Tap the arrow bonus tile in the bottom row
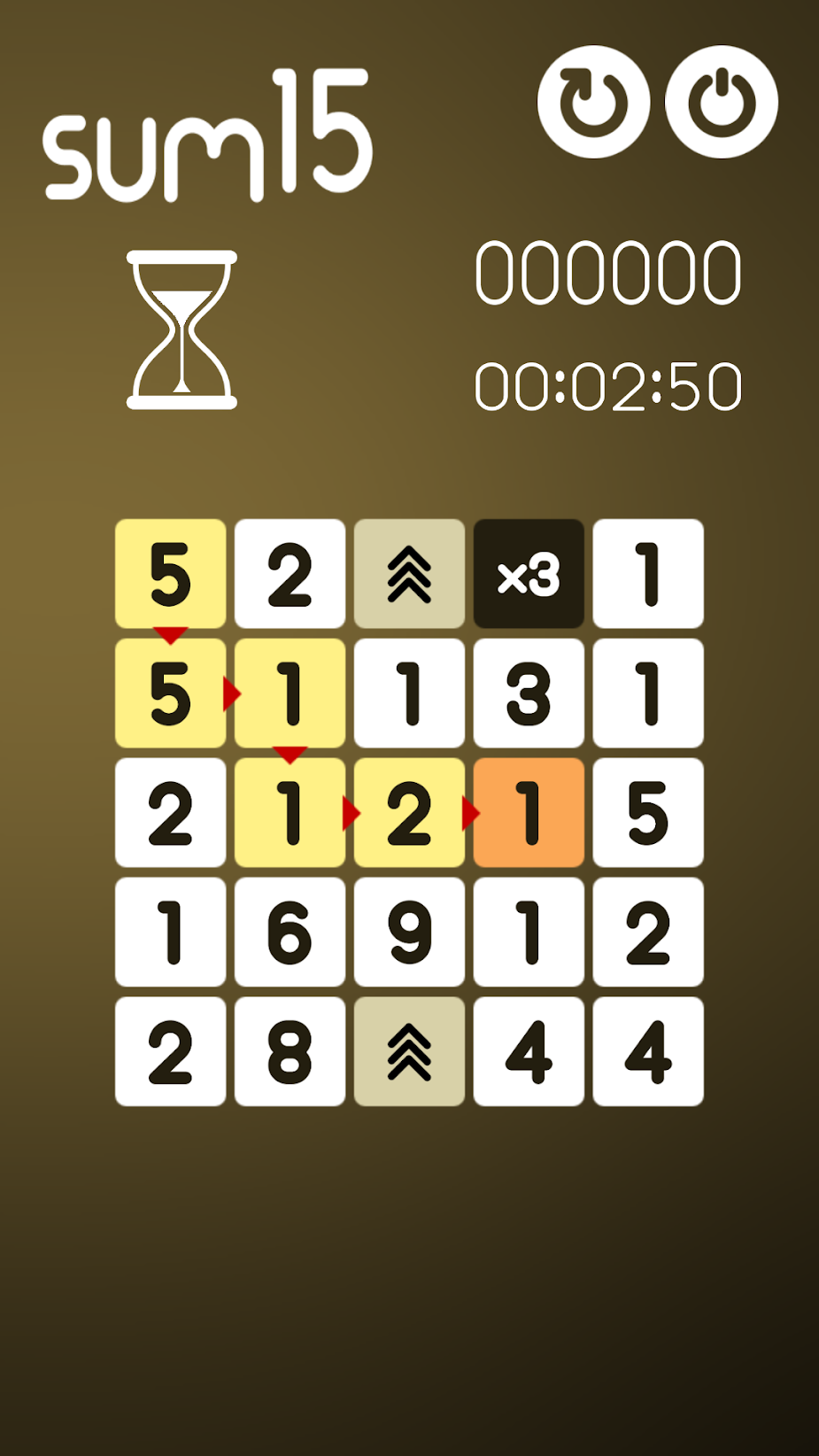This screenshot has height=1456, width=819. click(409, 1051)
